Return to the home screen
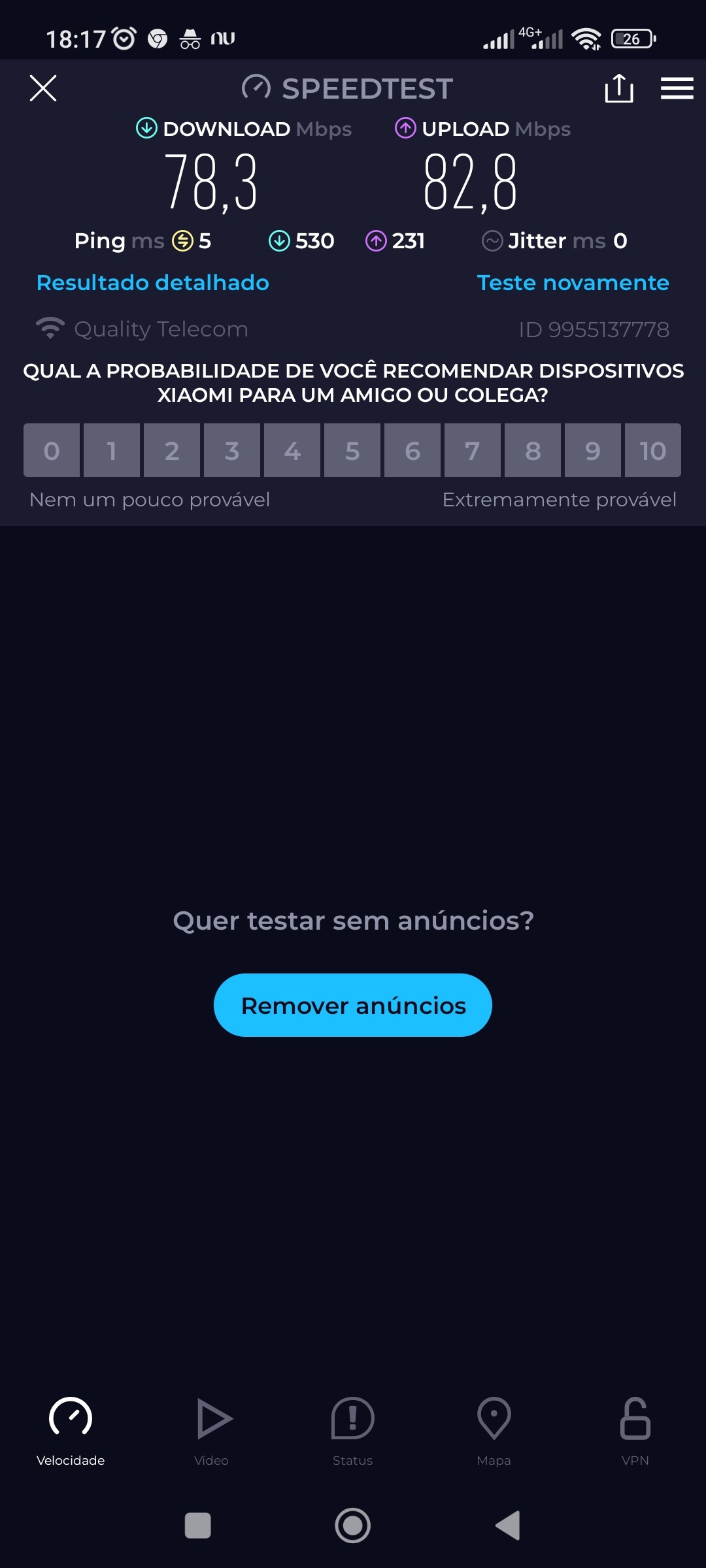The width and height of the screenshot is (706, 1568). 353,1526
